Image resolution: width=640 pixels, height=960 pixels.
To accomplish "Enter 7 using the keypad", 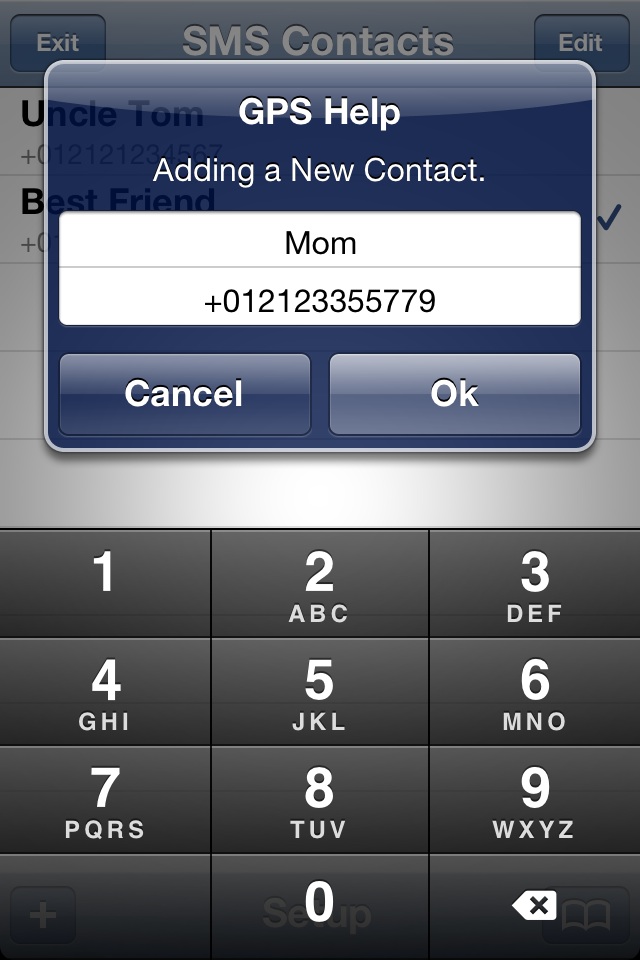I will click(x=105, y=800).
